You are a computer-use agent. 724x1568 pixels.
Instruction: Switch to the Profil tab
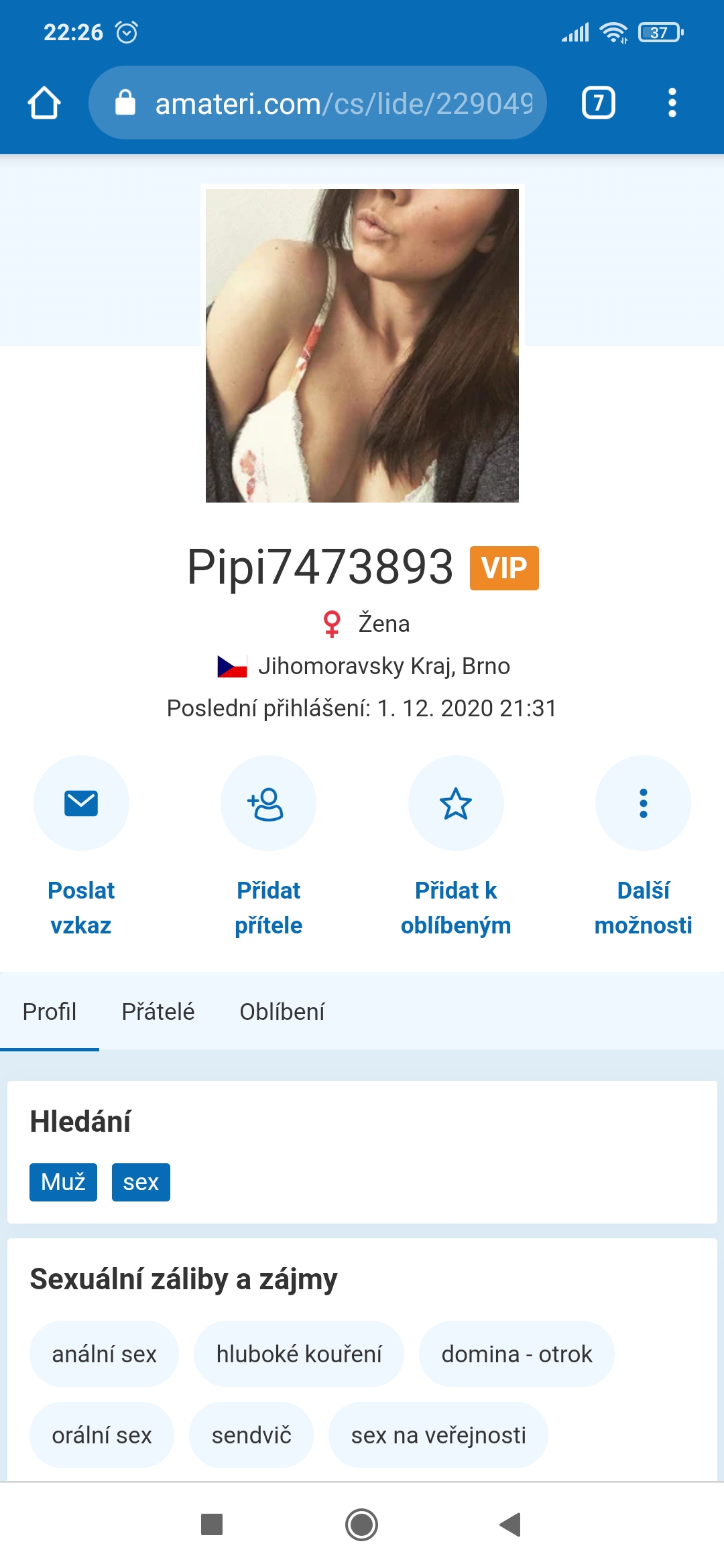[x=50, y=1012]
